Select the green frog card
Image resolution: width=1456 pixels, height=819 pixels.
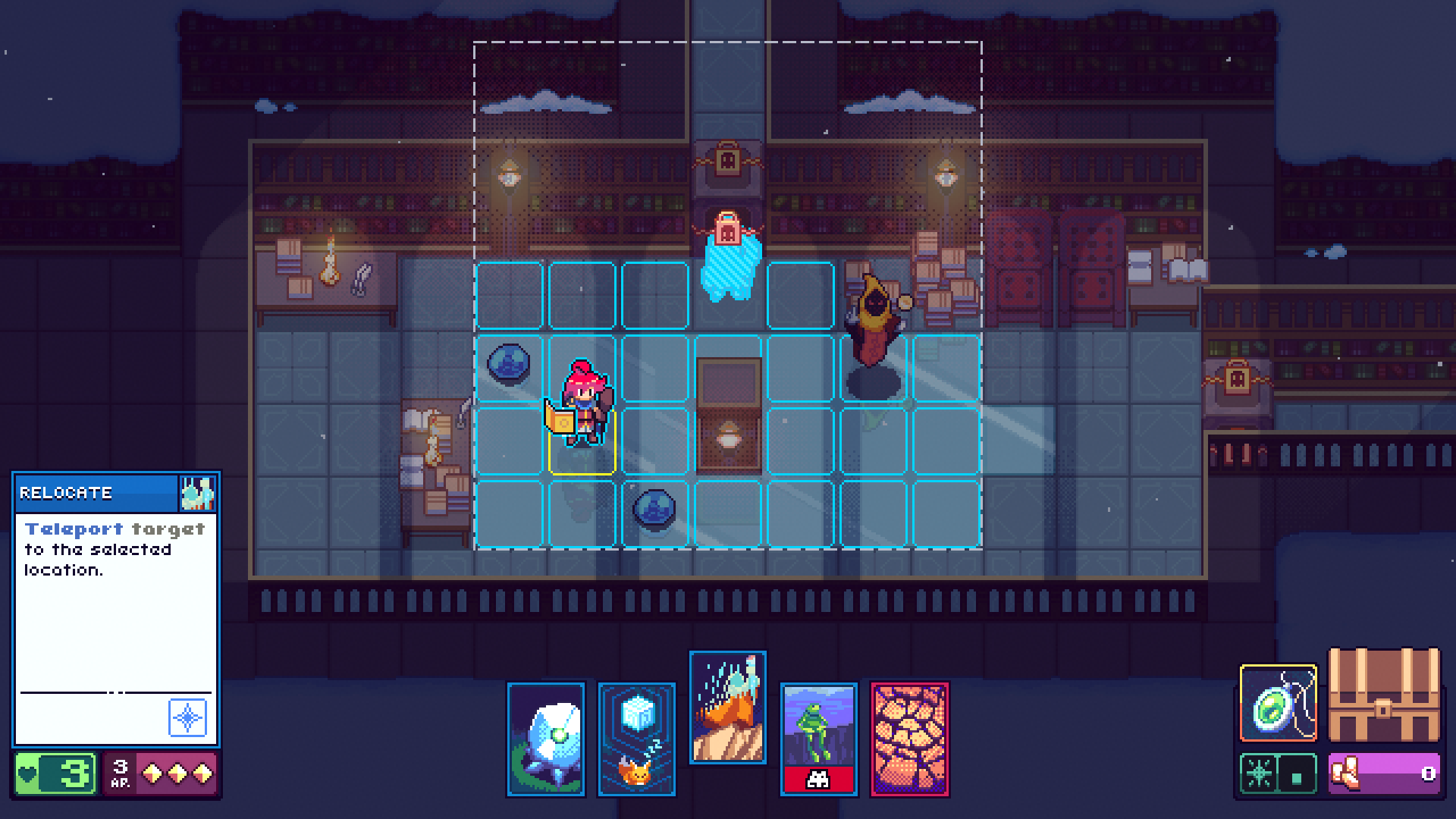pos(819,739)
